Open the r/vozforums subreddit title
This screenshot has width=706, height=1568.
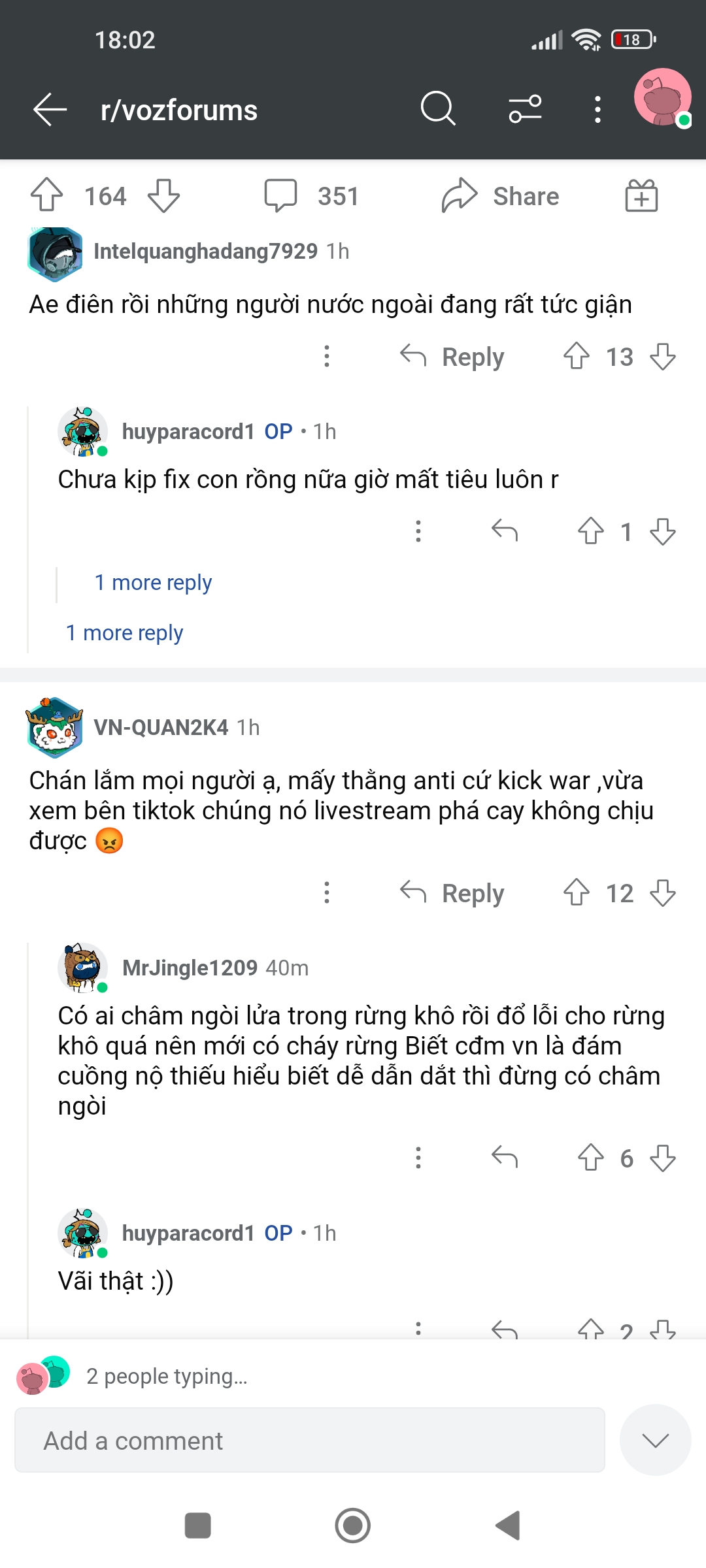pyautogui.click(x=178, y=110)
